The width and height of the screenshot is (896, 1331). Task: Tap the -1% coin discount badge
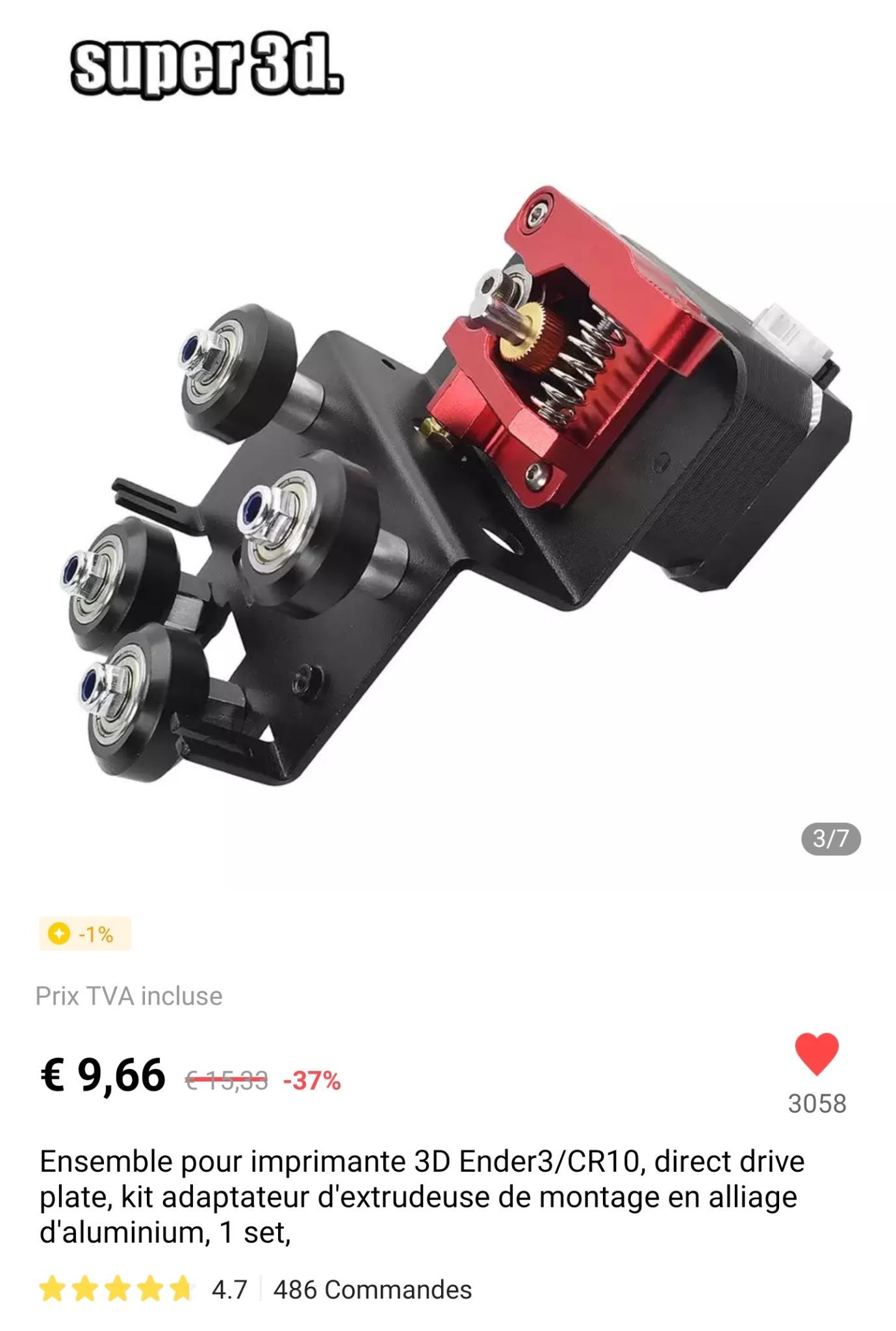pos(85,934)
